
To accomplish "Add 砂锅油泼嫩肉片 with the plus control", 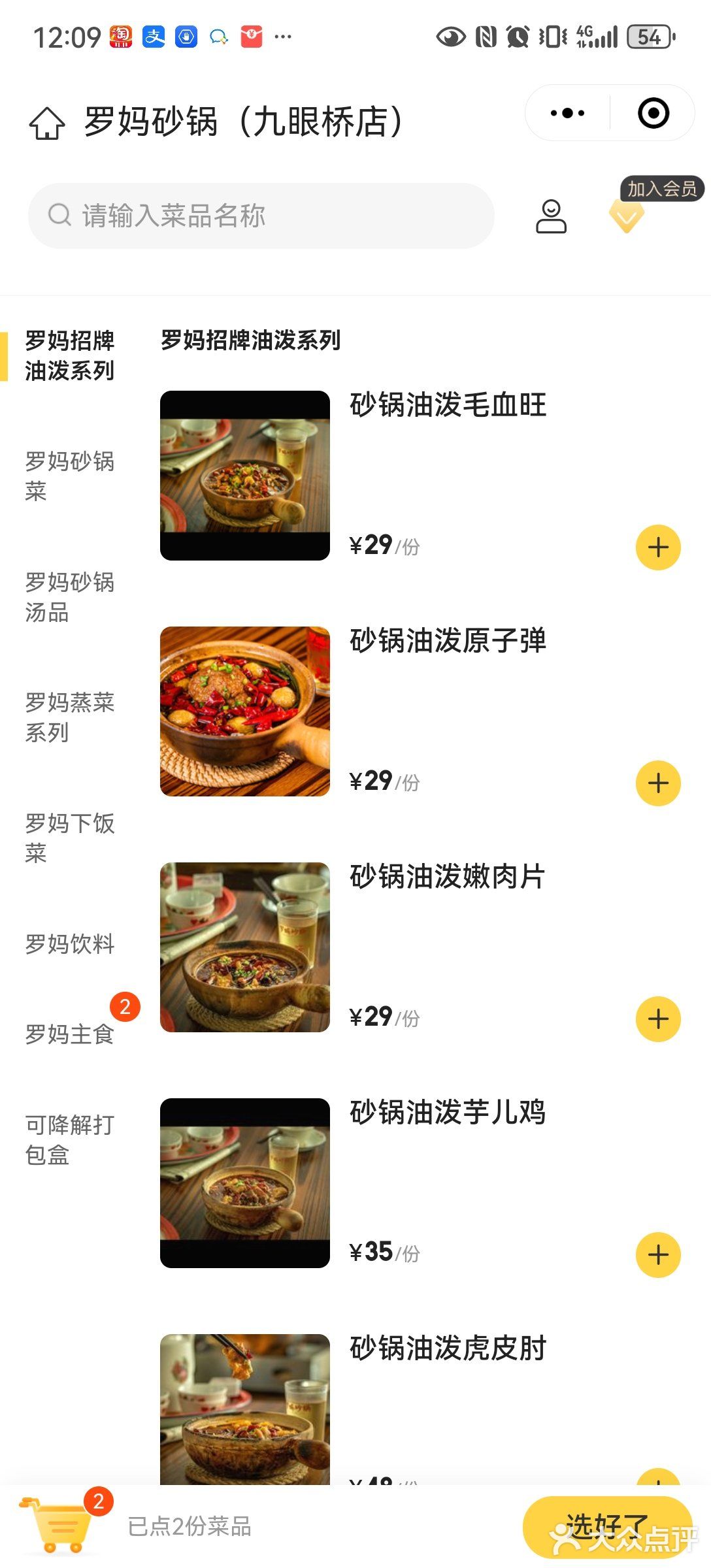I will pos(657,1017).
